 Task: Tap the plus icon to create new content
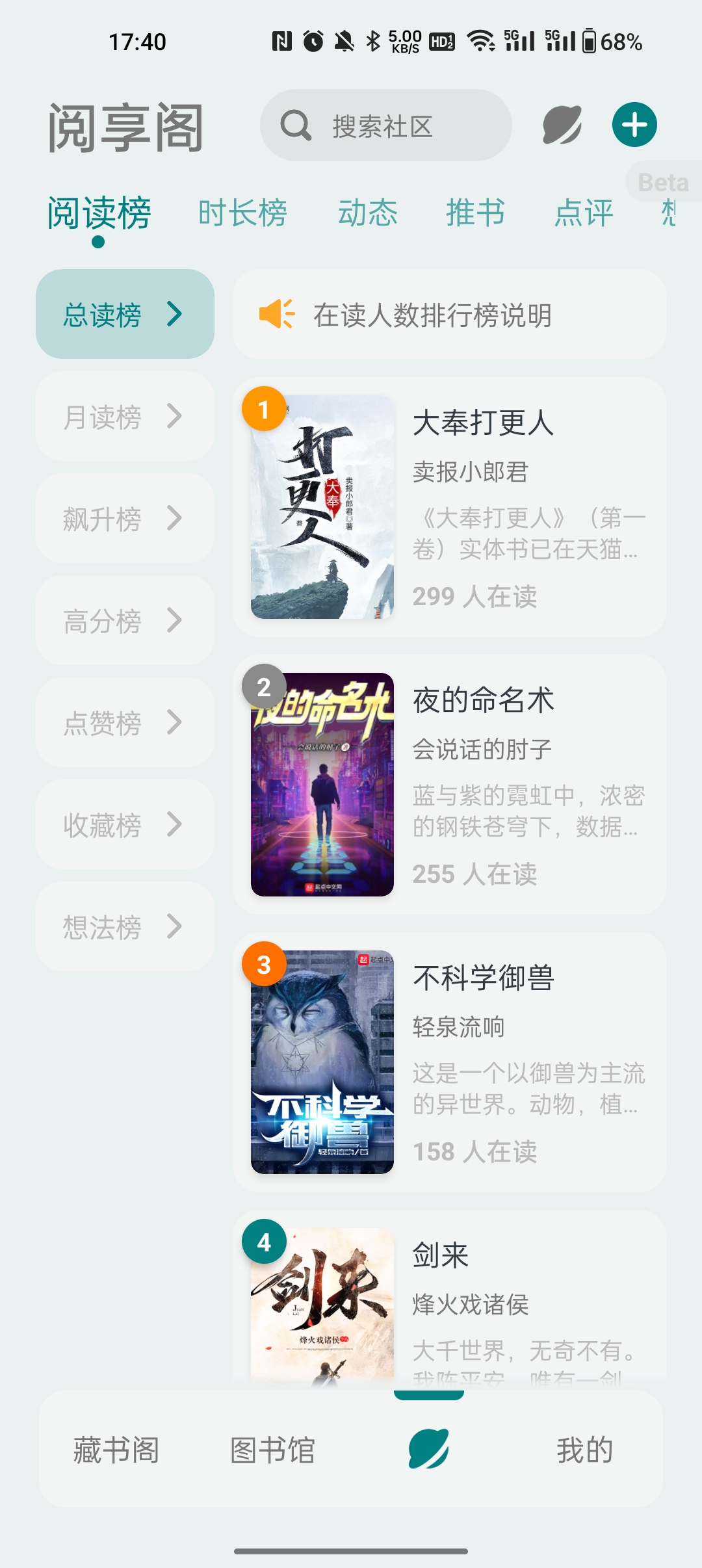point(634,124)
